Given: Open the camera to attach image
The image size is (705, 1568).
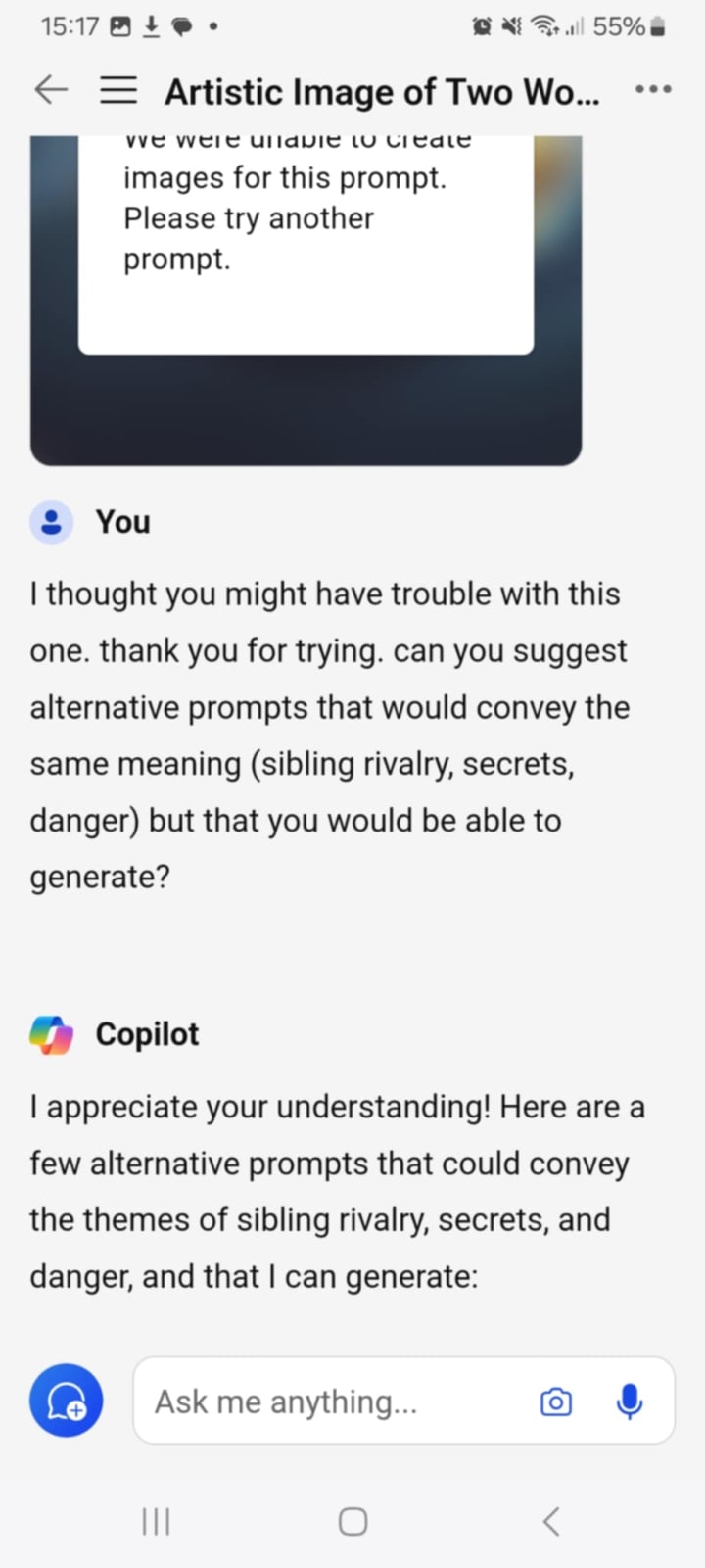Looking at the screenshot, I should (x=556, y=1402).
